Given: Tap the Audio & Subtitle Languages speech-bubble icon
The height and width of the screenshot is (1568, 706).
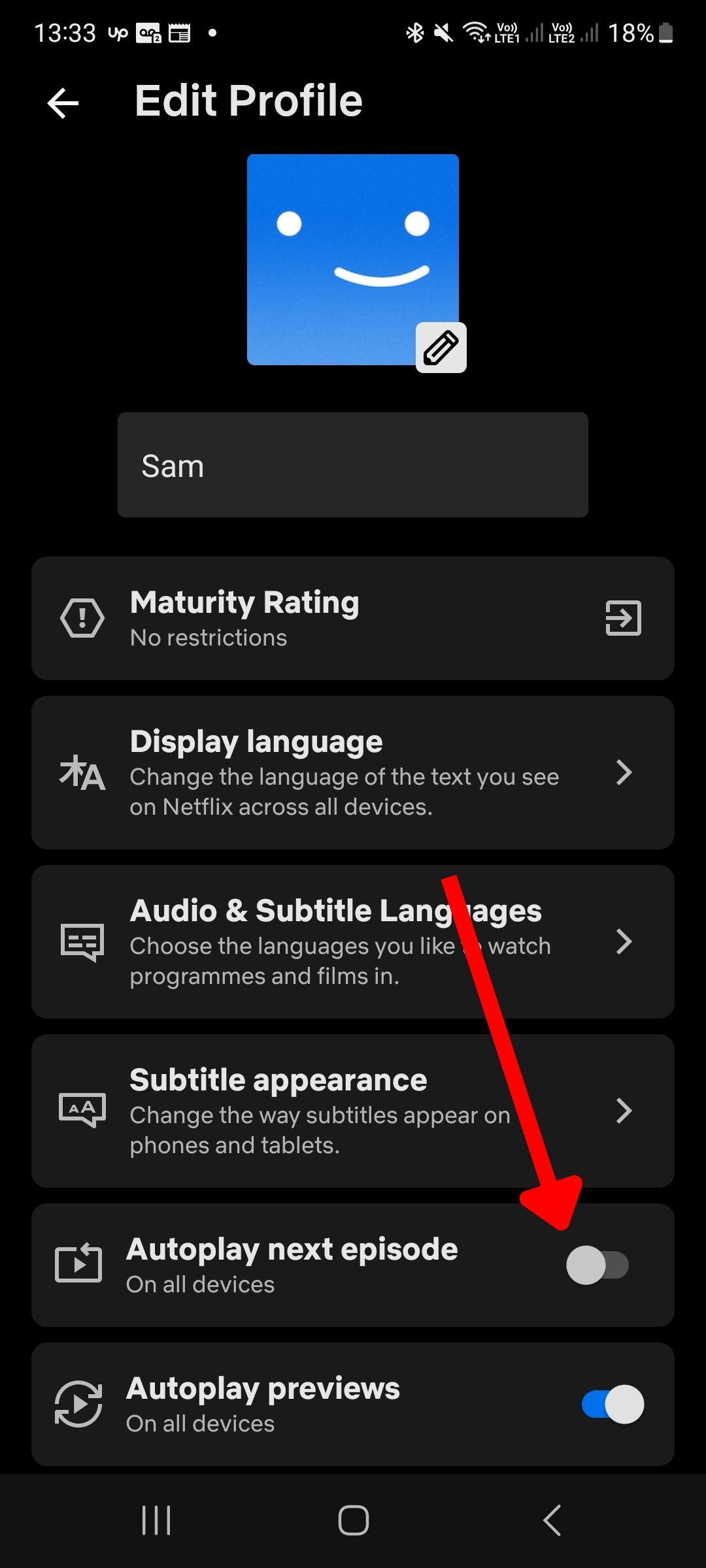Looking at the screenshot, I should pyautogui.click(x=83, y=941).
